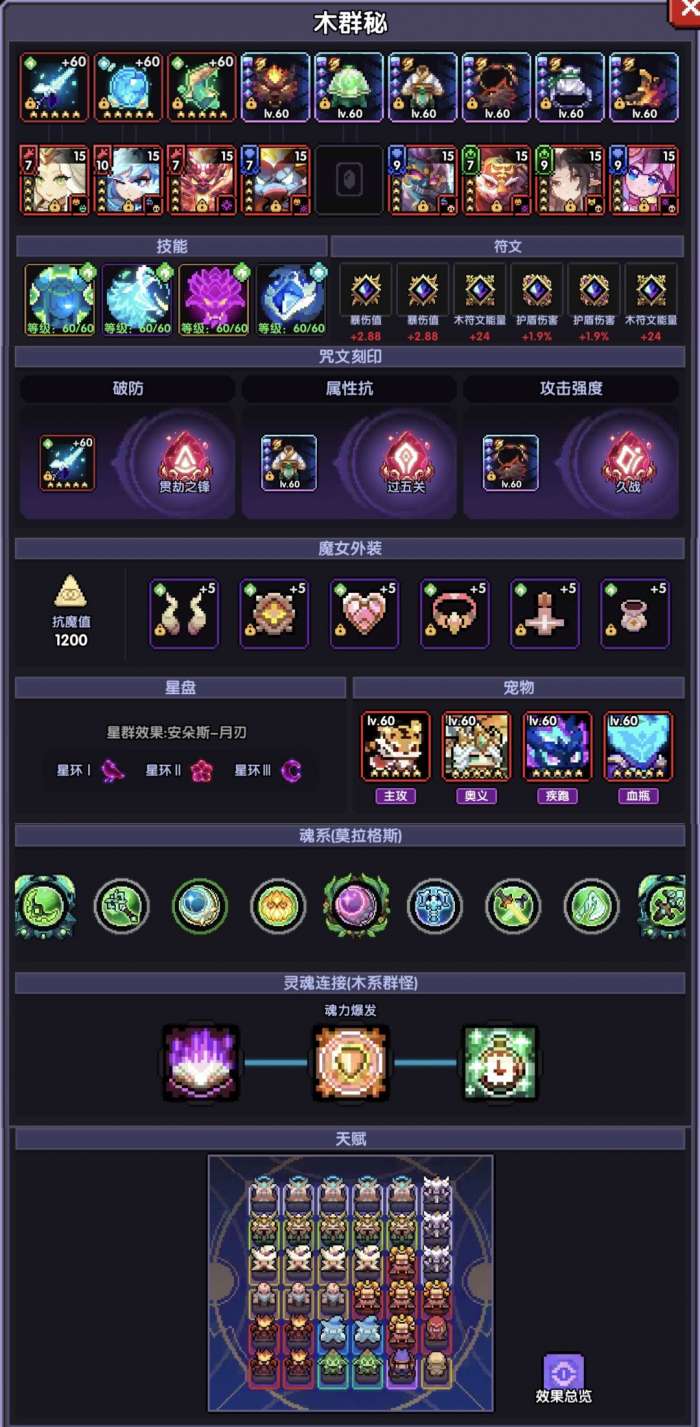Image resolution: width=700 pixels, height=1427 pixels.
Task: Inspect the horns witch outfit item
Action: (184, 614)
